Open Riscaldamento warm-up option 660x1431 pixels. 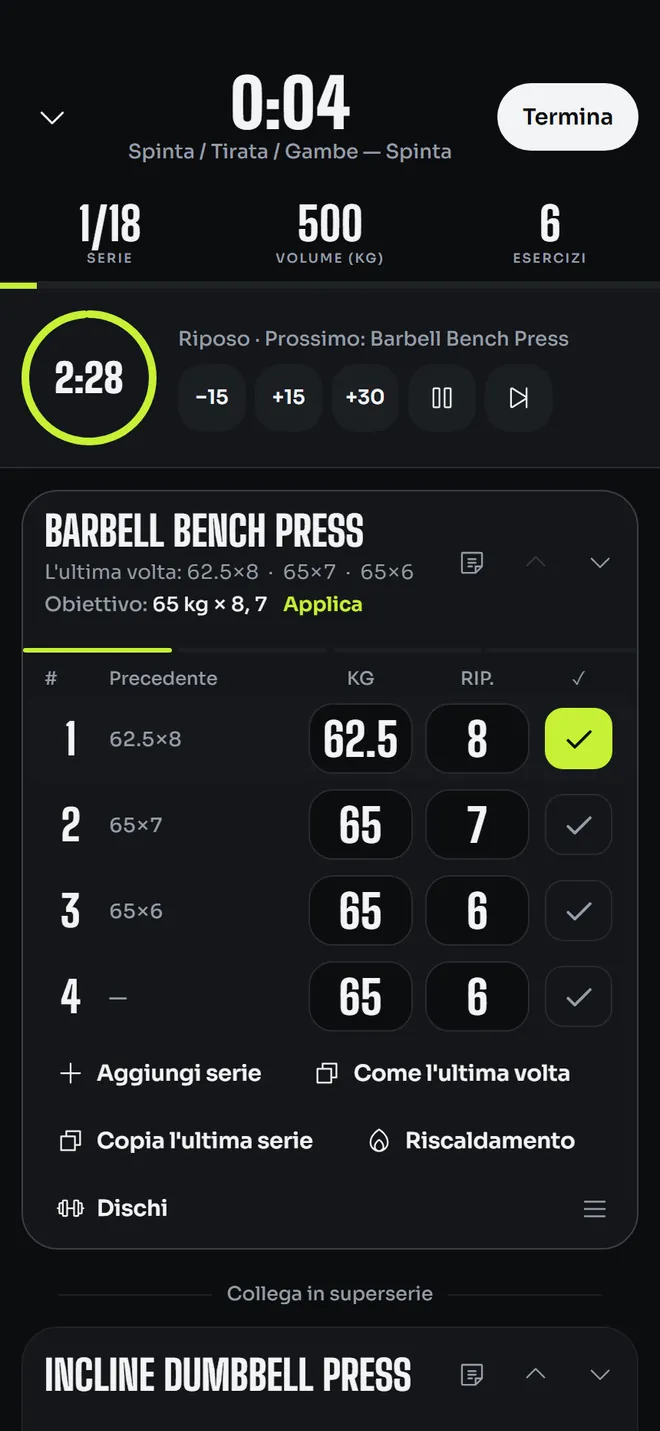tap(472, 1141)
